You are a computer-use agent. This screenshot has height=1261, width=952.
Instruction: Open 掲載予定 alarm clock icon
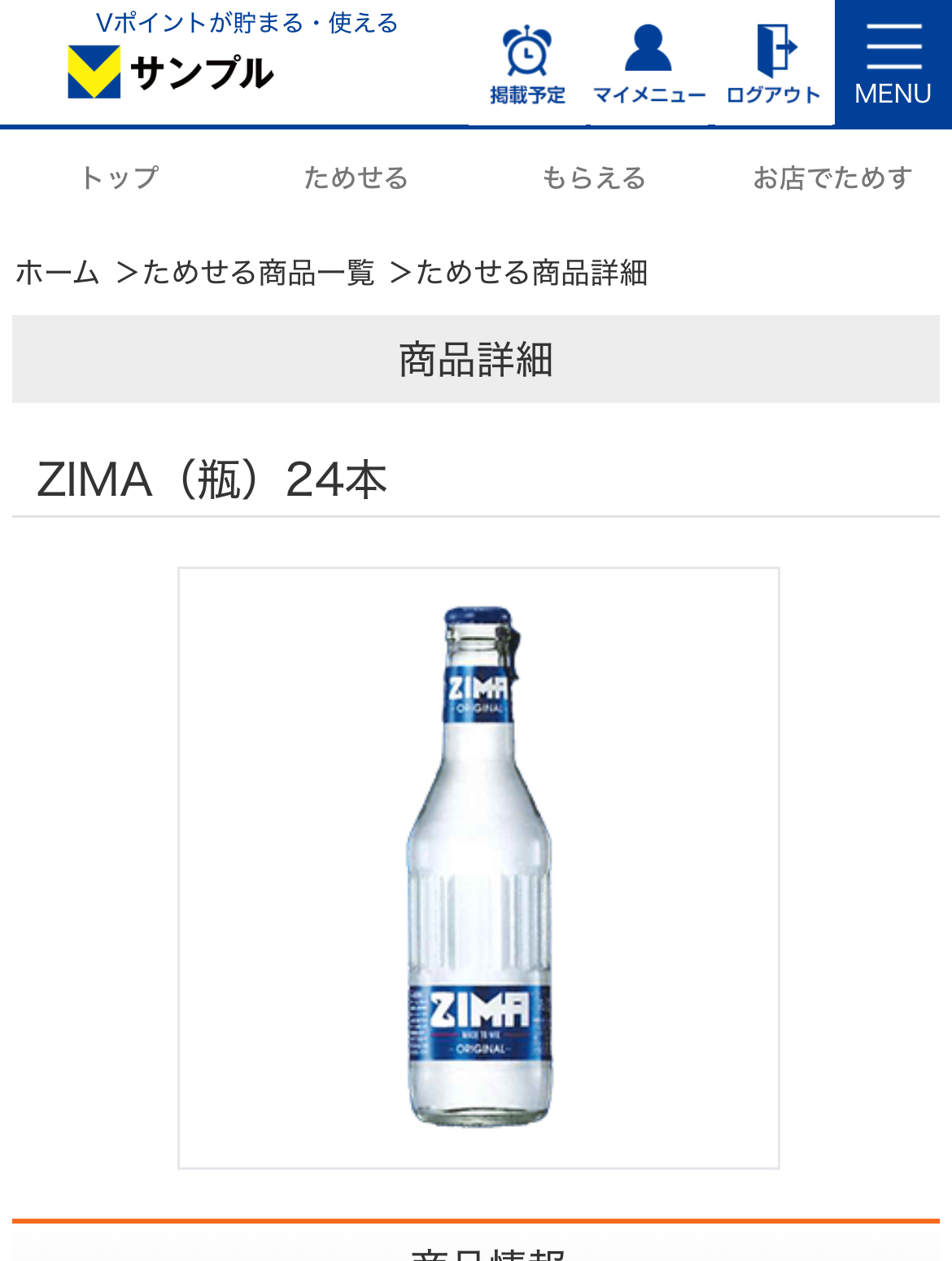tap(527, 65)
